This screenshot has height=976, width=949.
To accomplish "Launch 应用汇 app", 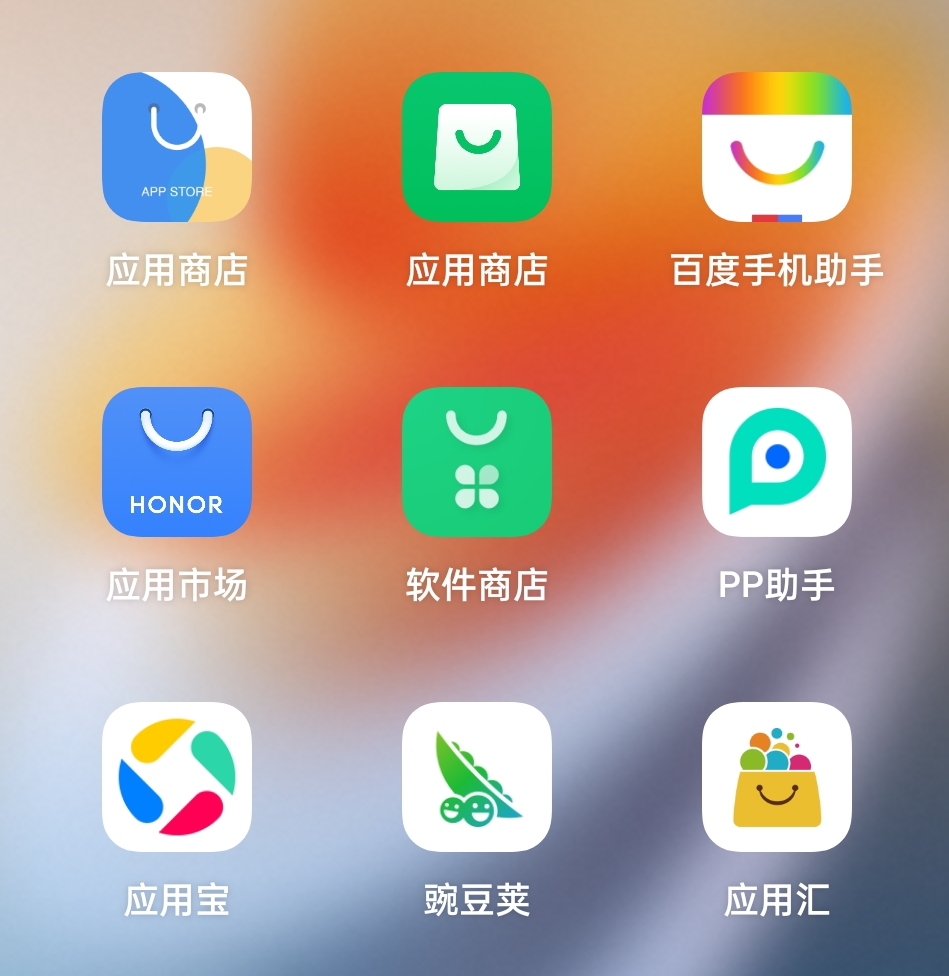I will 777,777.
